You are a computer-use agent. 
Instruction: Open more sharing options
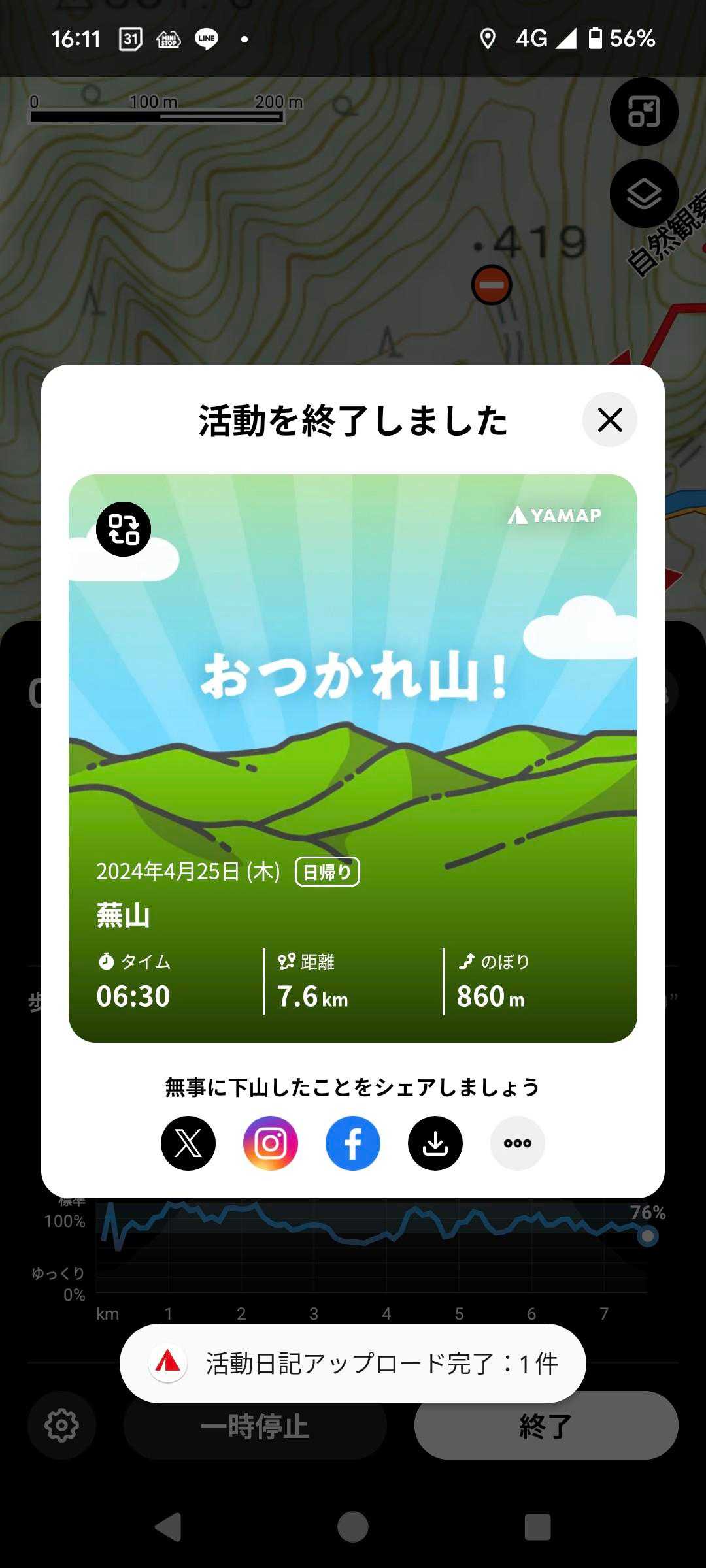tap(518, 1143)
